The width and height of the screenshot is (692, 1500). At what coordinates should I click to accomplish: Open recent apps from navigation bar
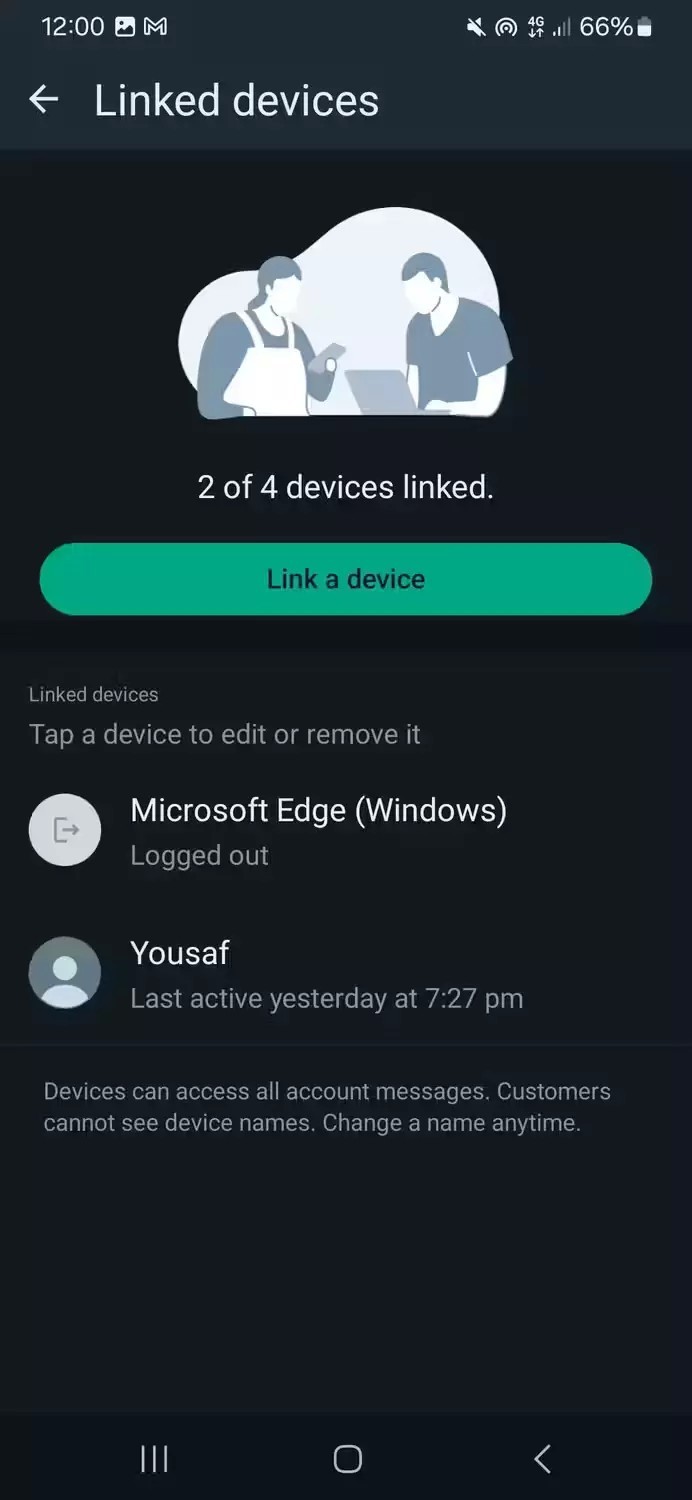154,1459
